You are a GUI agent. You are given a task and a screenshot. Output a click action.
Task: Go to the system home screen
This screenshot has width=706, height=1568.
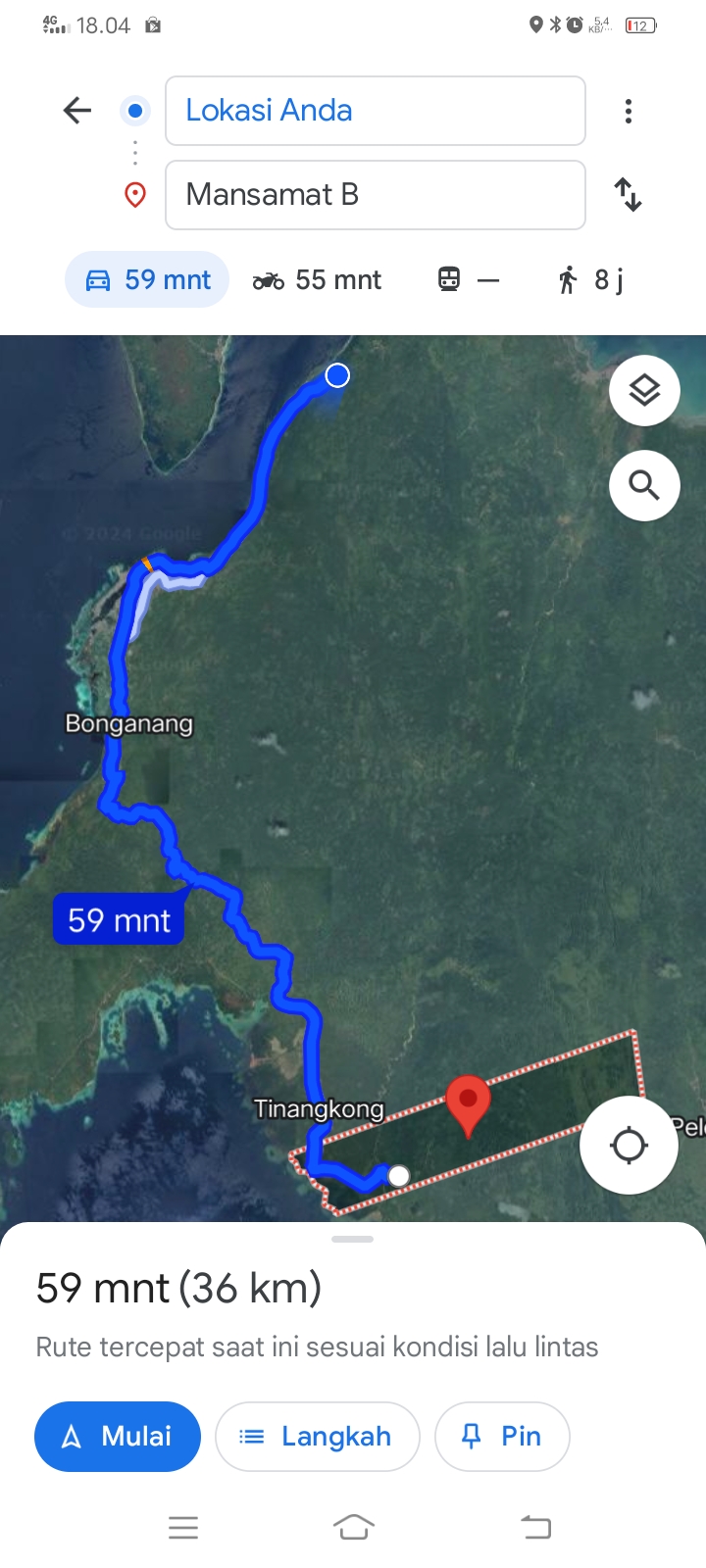(354, 1527)
